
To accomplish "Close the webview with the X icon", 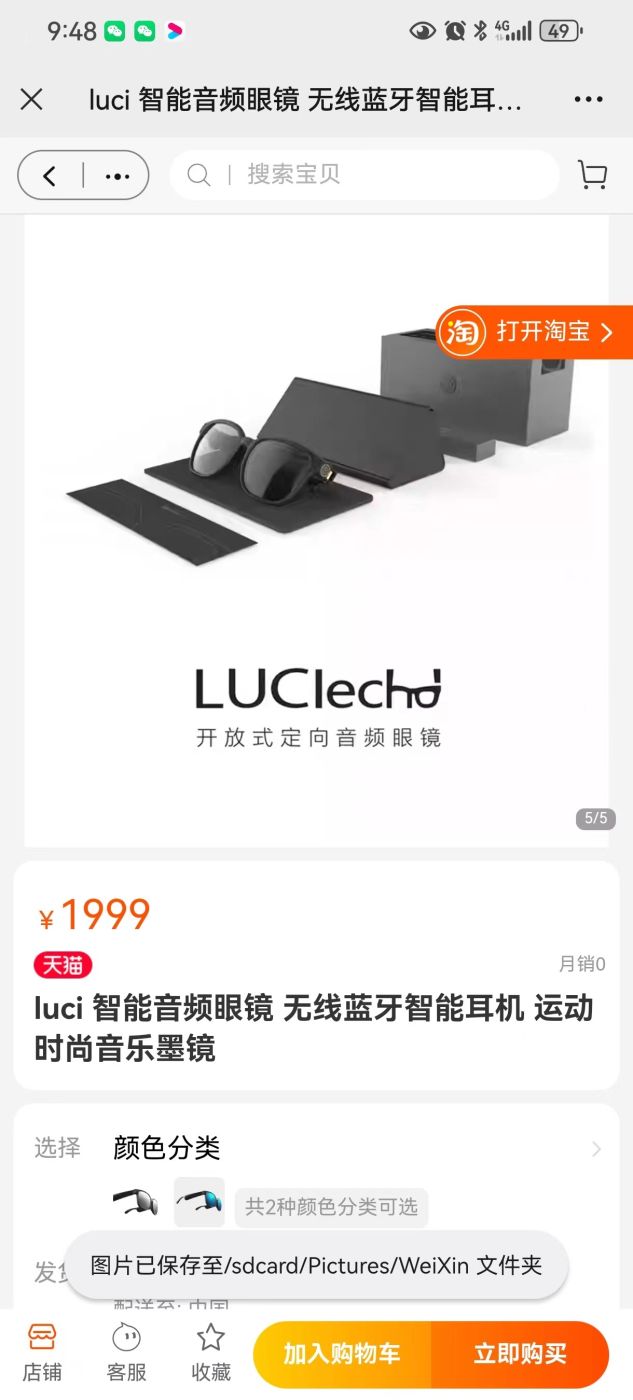I will pyautogui.click(x=32, y=99).
